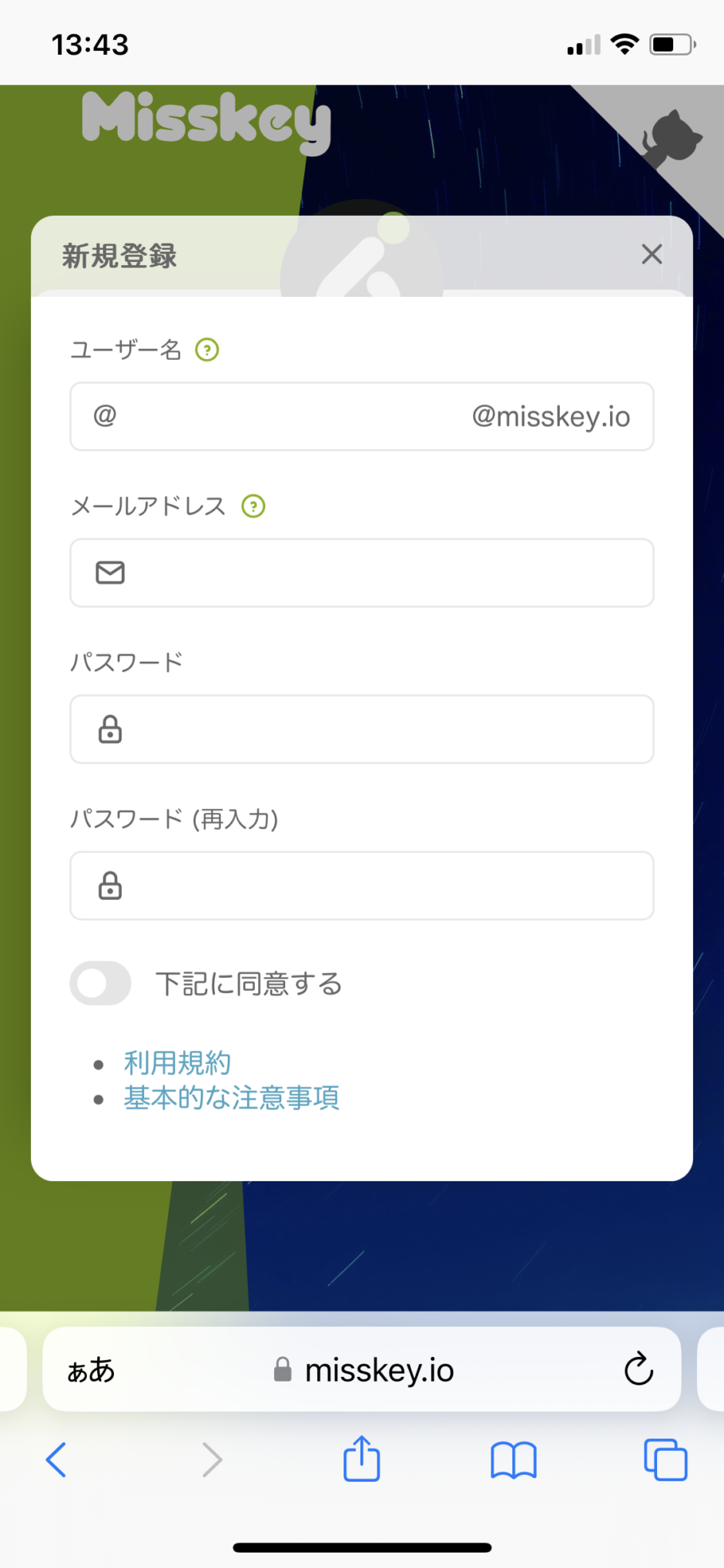Open the Safari tab overview

[665, 1459]
